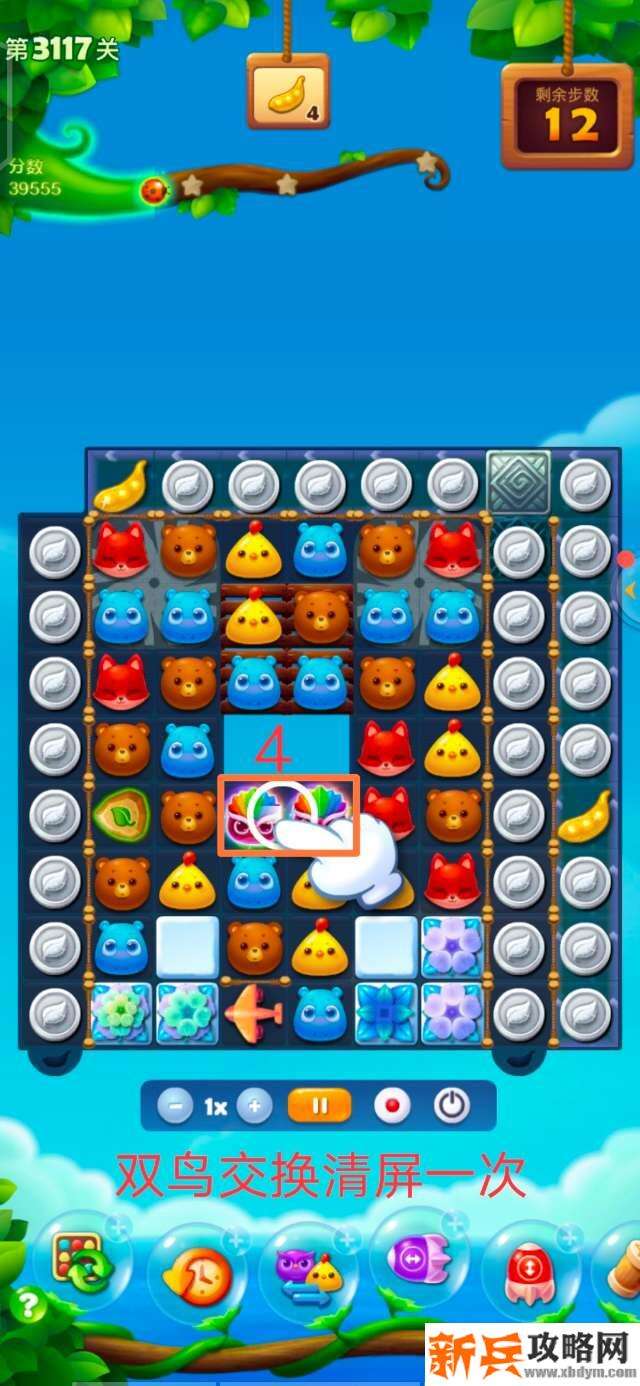The width and height of the screenshot is (640, 1386).
Task: Decrease the playback speed with minus
Action: pos(176,1106)
